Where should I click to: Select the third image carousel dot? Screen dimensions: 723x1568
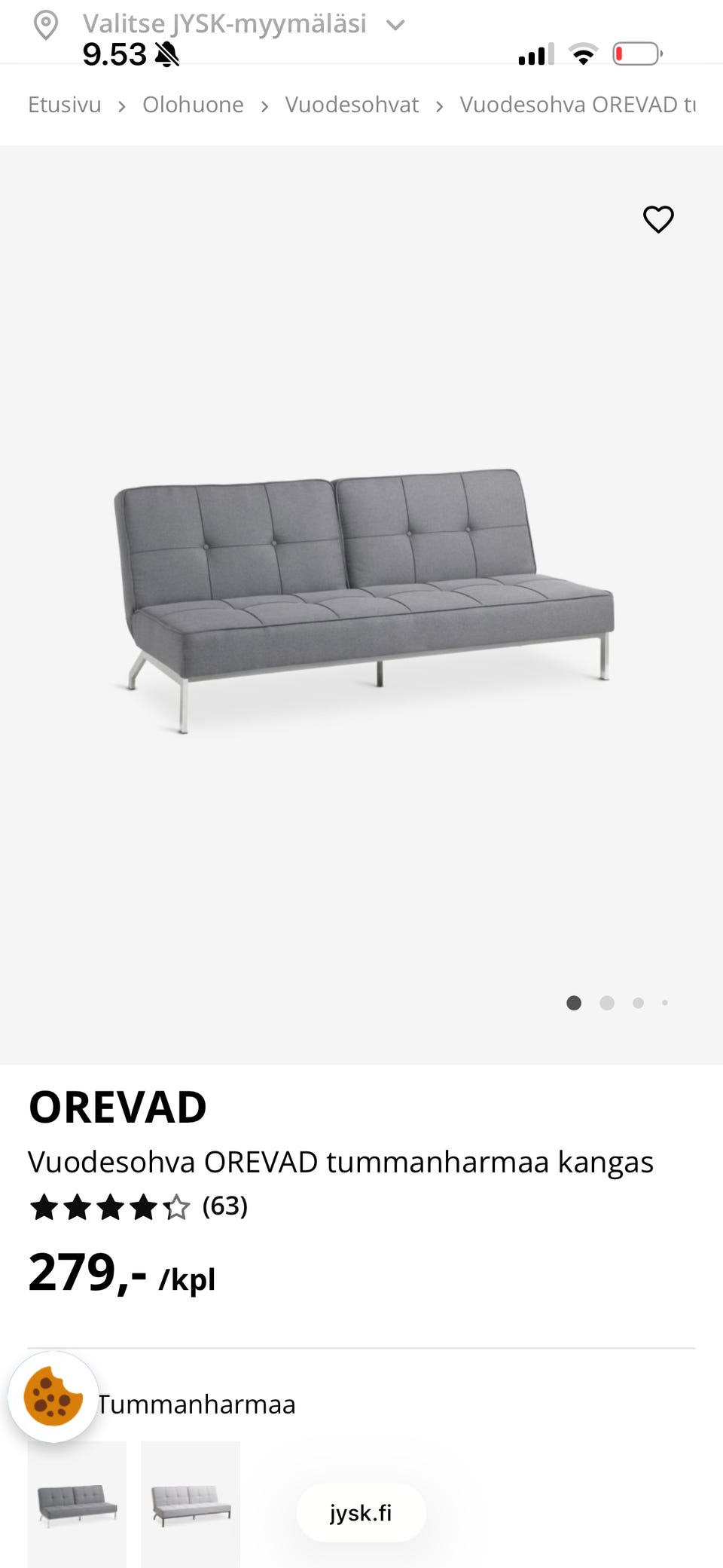click(638, 1003)
